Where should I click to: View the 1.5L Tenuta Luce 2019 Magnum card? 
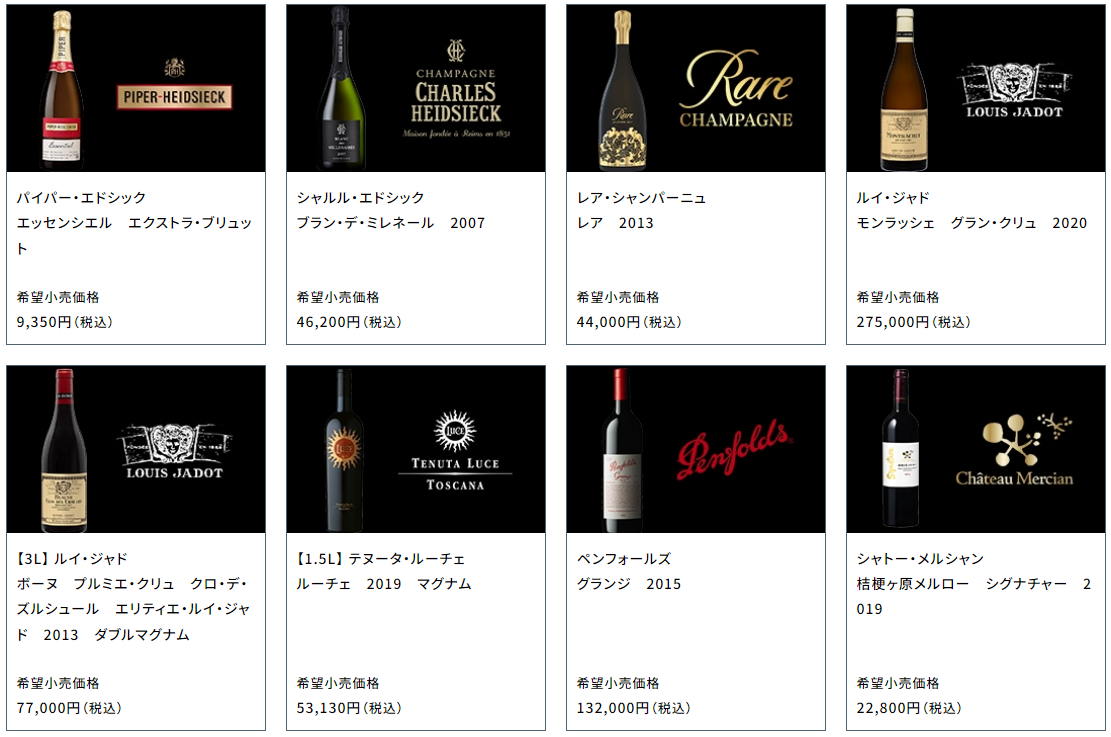point(415,547)
